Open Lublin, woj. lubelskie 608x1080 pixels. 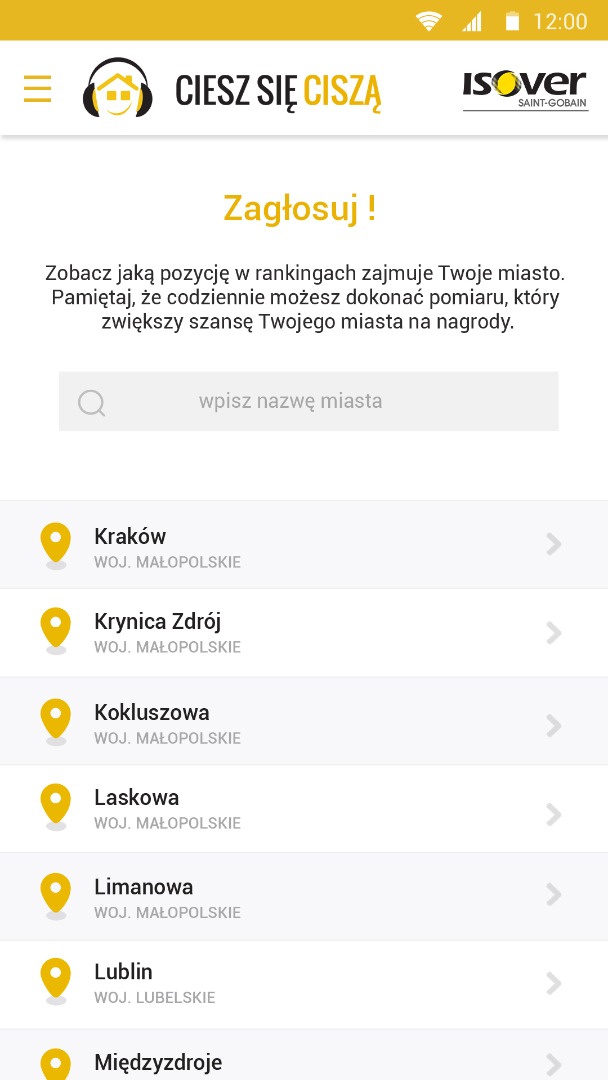click(x=304, y=984)
